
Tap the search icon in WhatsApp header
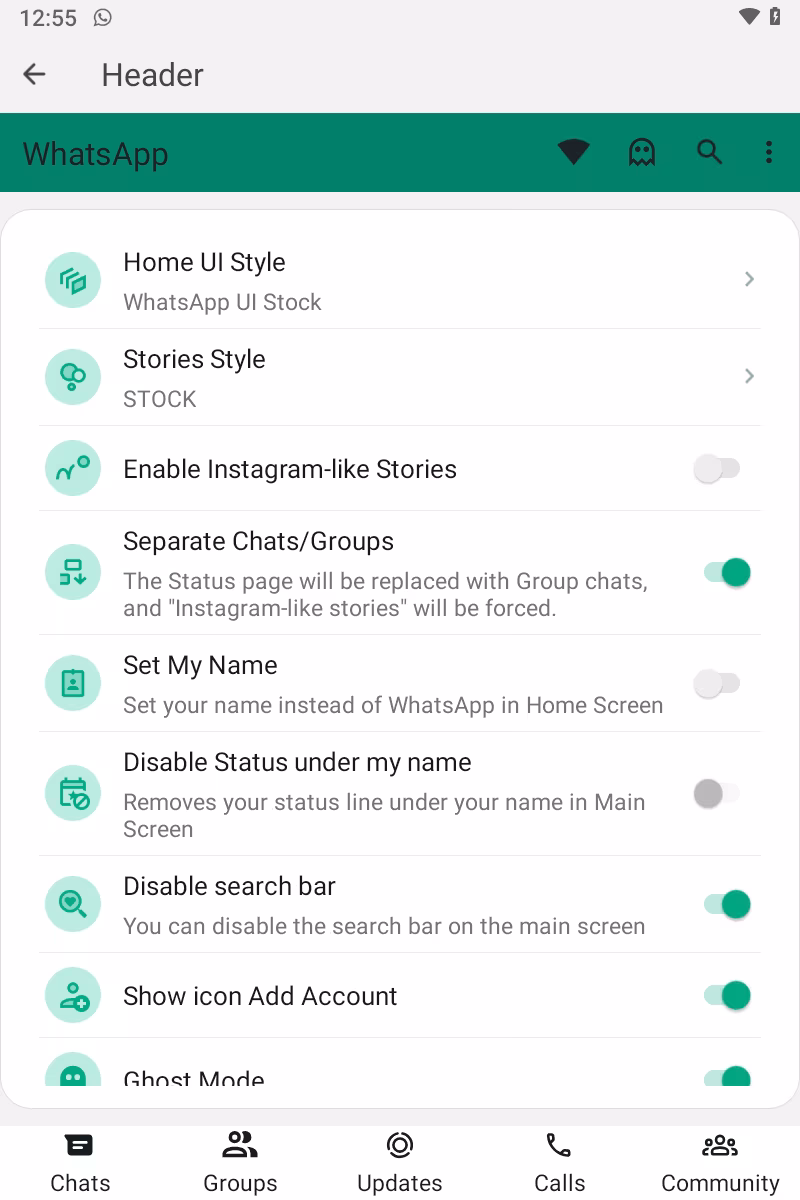click(x=709, y=152)
